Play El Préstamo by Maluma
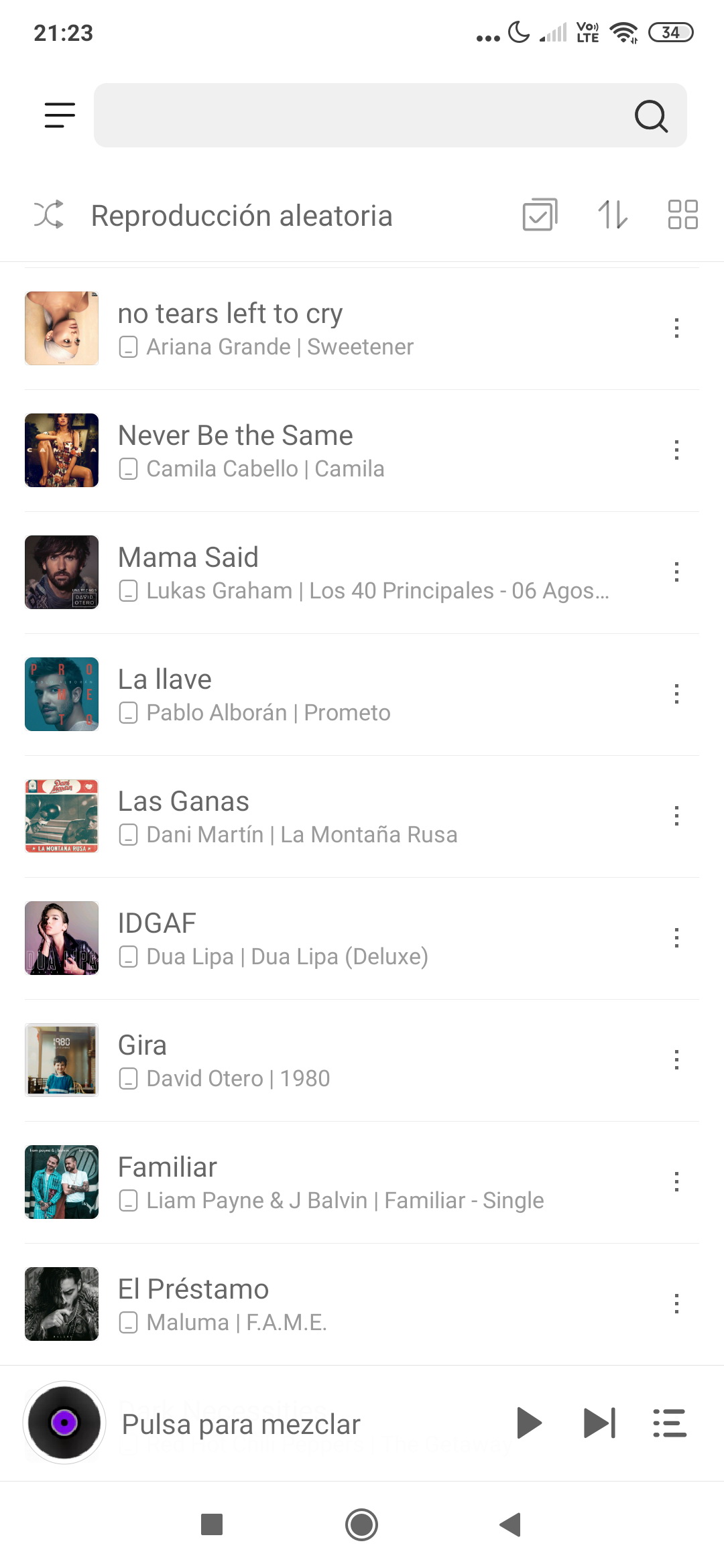The width and height of the screenshot is (724, 1568). pyautogui.click(x=362, y=1304)
